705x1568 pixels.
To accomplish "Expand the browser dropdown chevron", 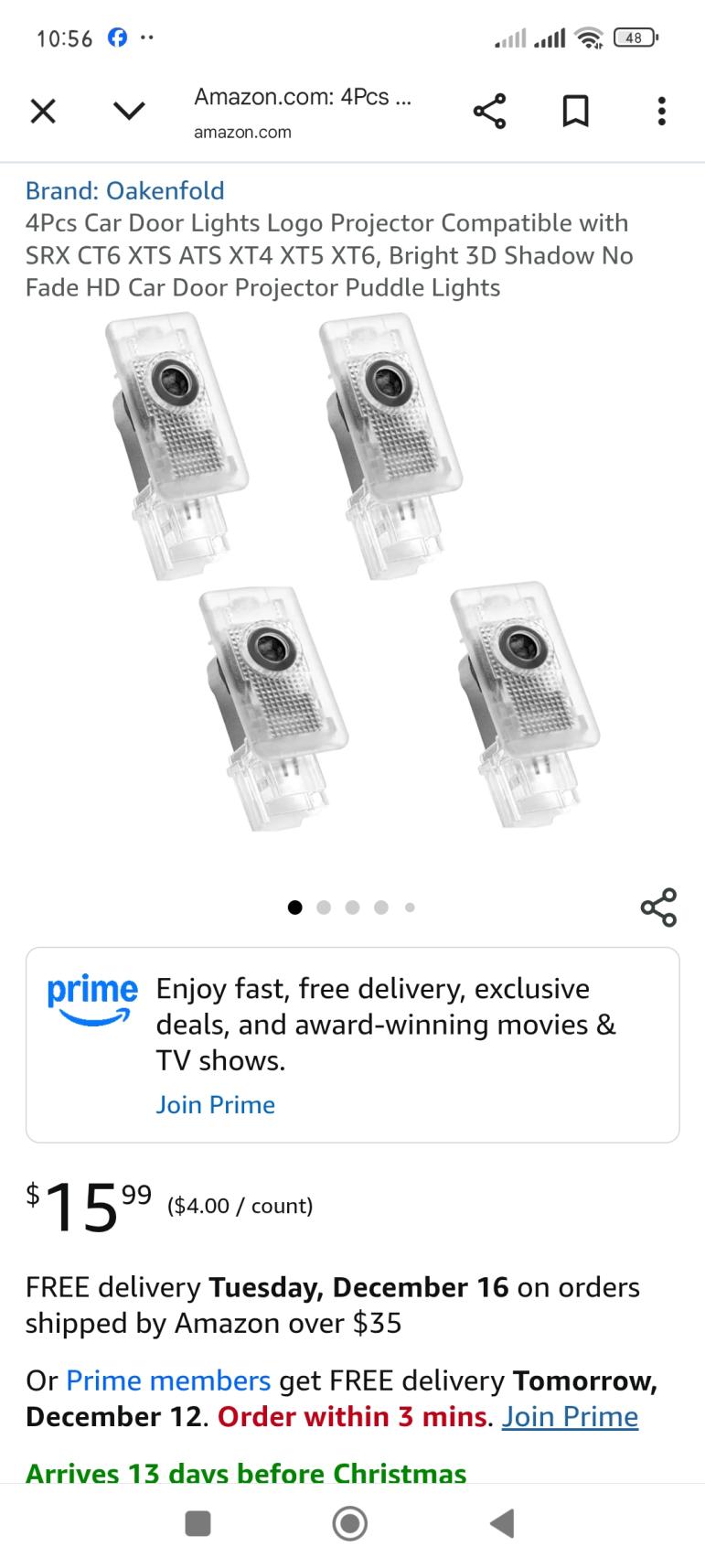I will click(x=129, y=112).
